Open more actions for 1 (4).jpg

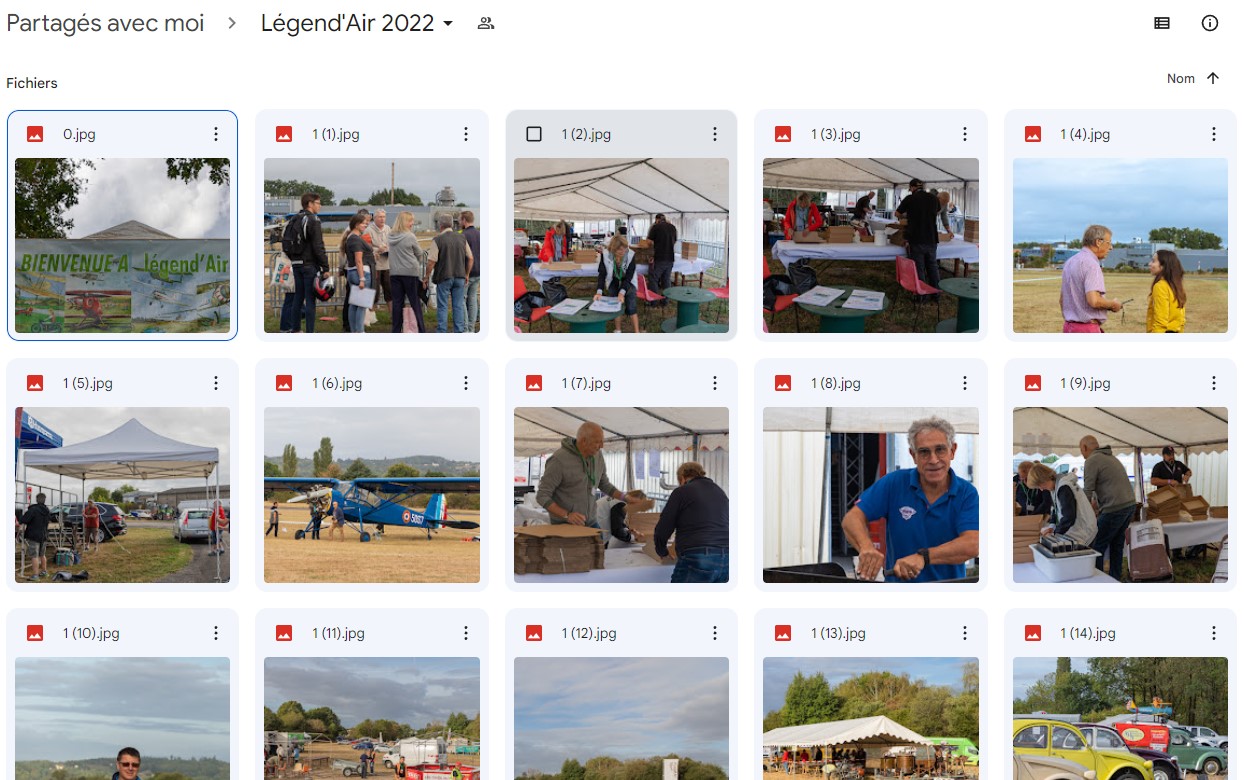coord(1214,134)
